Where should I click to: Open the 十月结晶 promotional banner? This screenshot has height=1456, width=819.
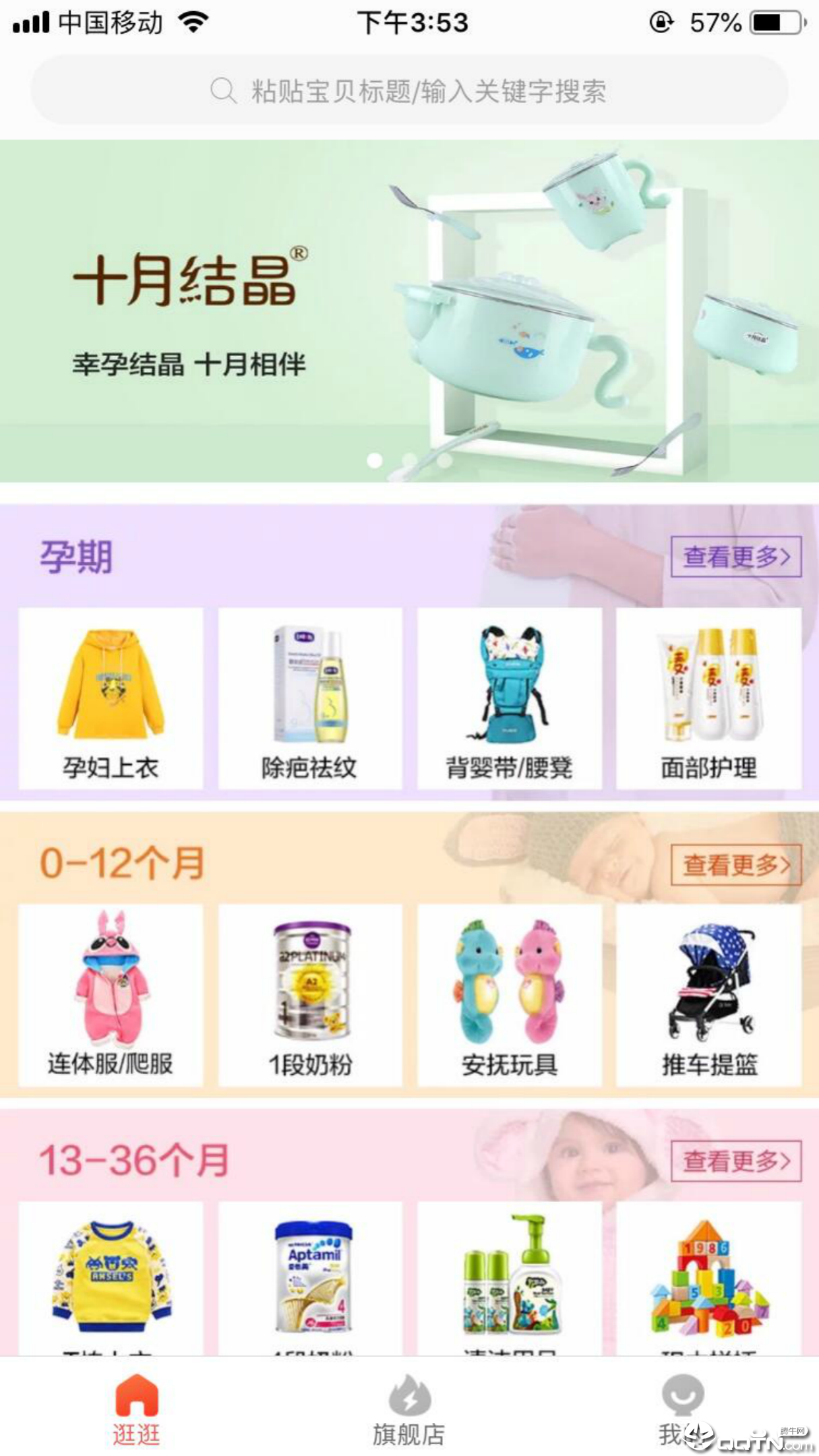pyautogui.click(x=409, y=310)
